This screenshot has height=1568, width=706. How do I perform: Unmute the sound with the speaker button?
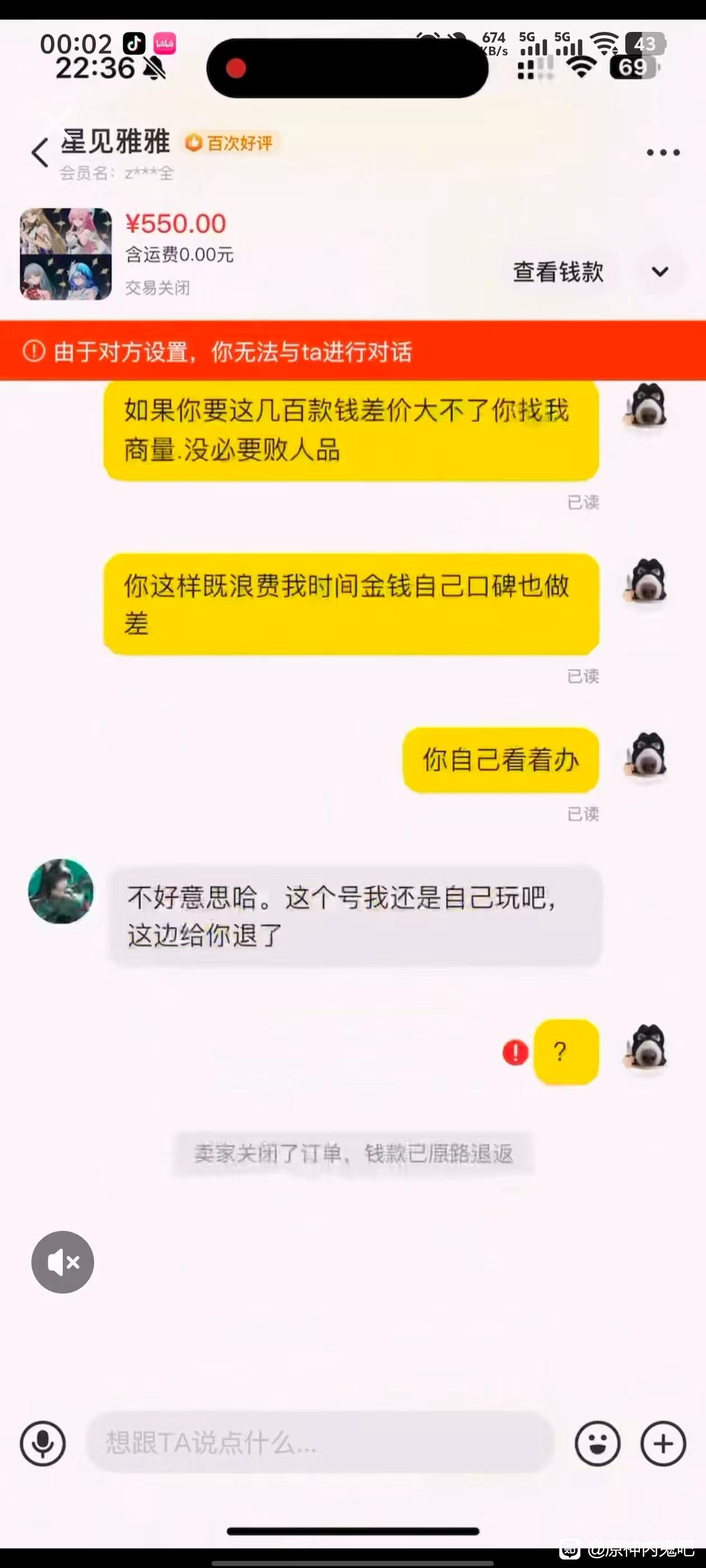[63, 1262]
